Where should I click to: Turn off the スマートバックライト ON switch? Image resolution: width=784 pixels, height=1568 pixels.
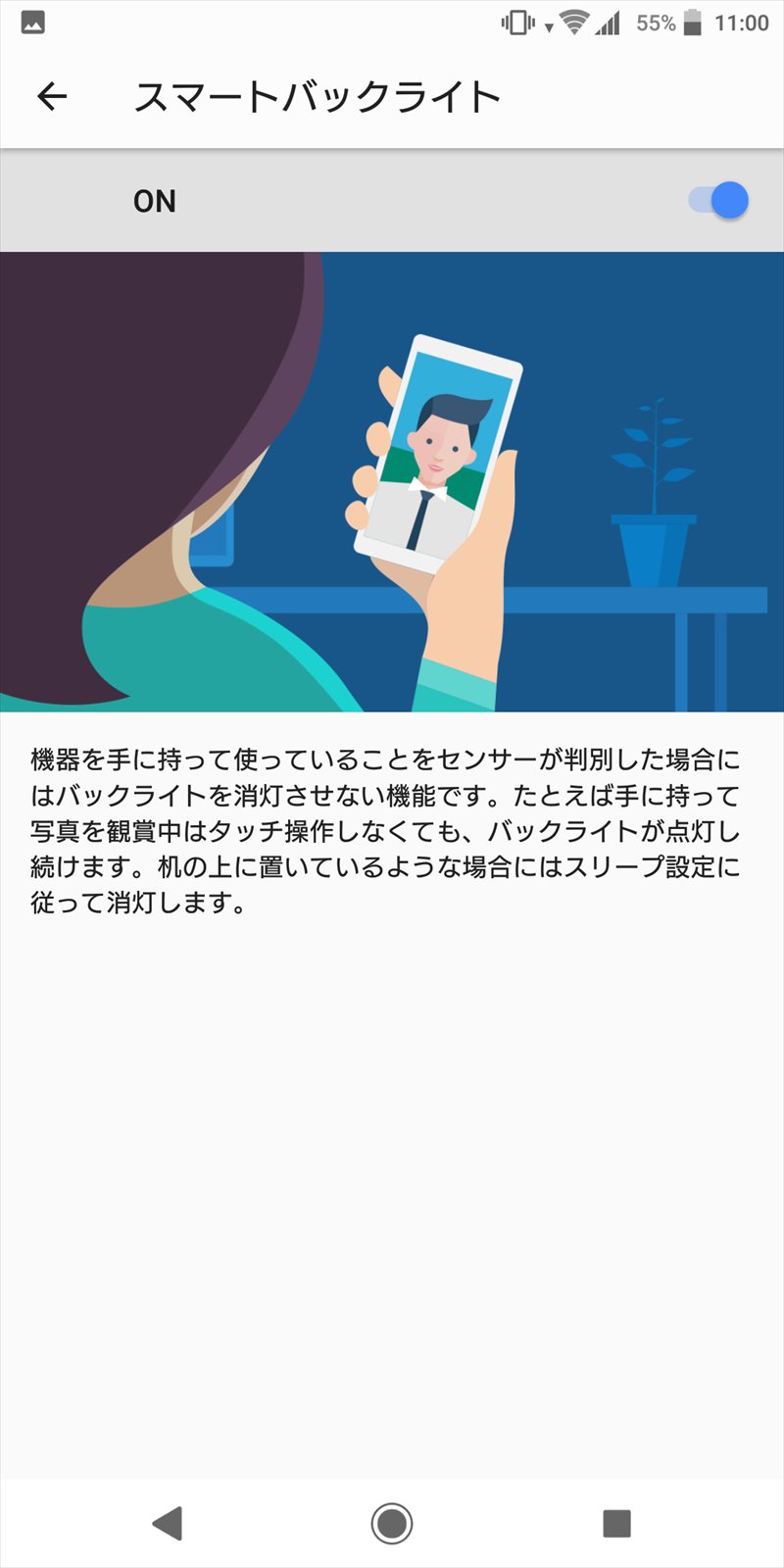tap(718, 201)
